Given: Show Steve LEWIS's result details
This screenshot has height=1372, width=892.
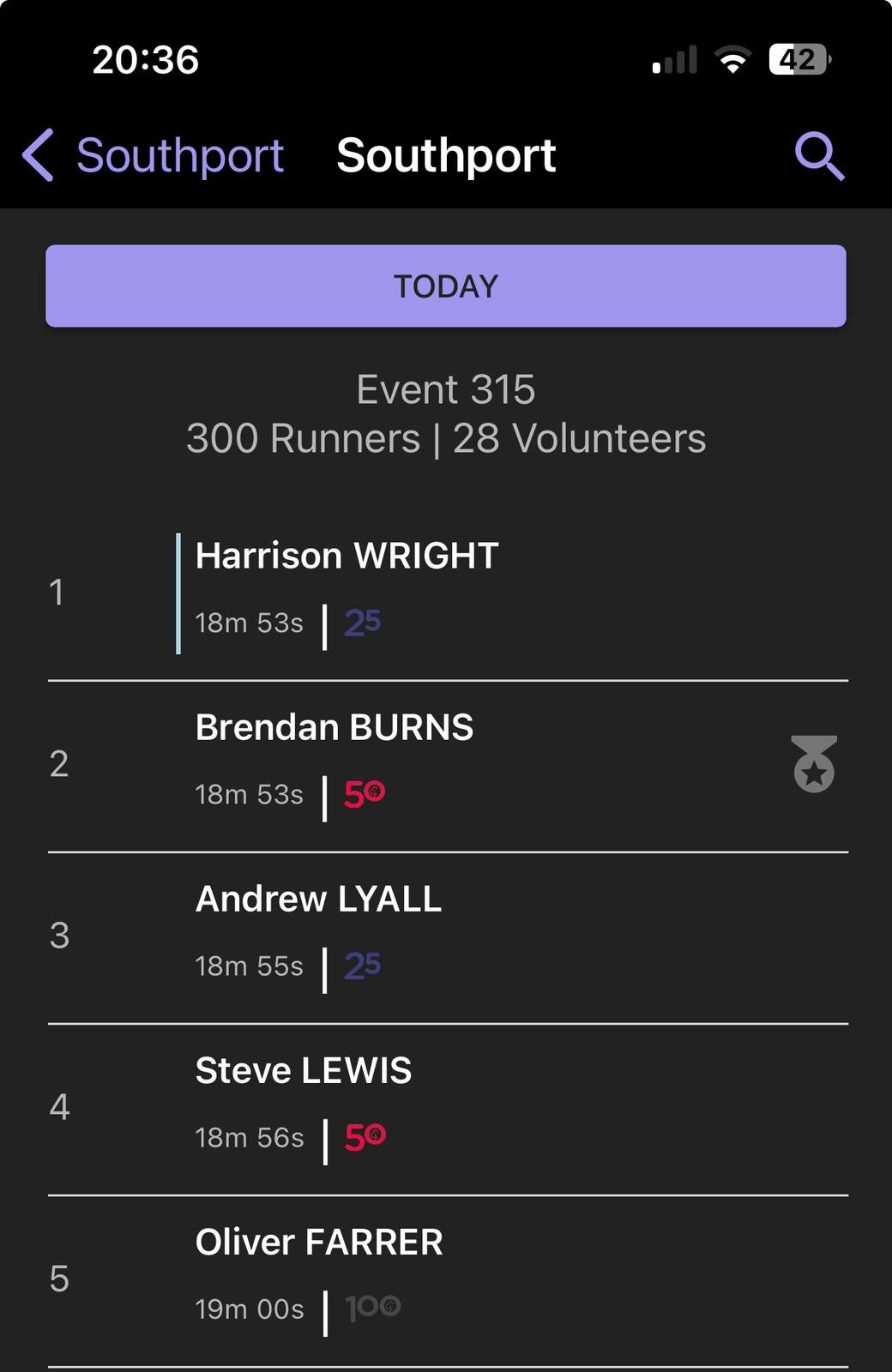Looking at the screenshot, I should click(x=304, y=1071).
